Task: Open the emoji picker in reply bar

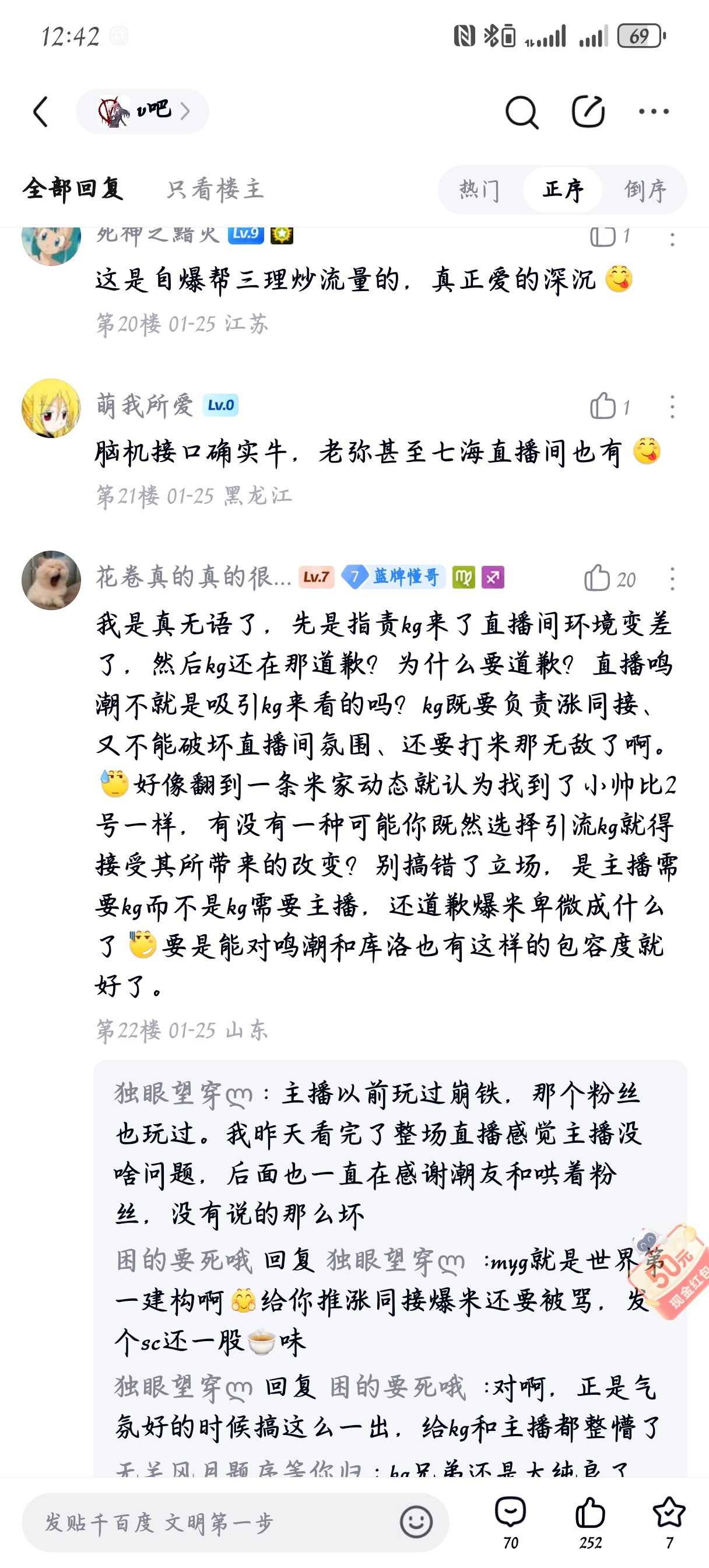Action: [x=416, y=1522]
